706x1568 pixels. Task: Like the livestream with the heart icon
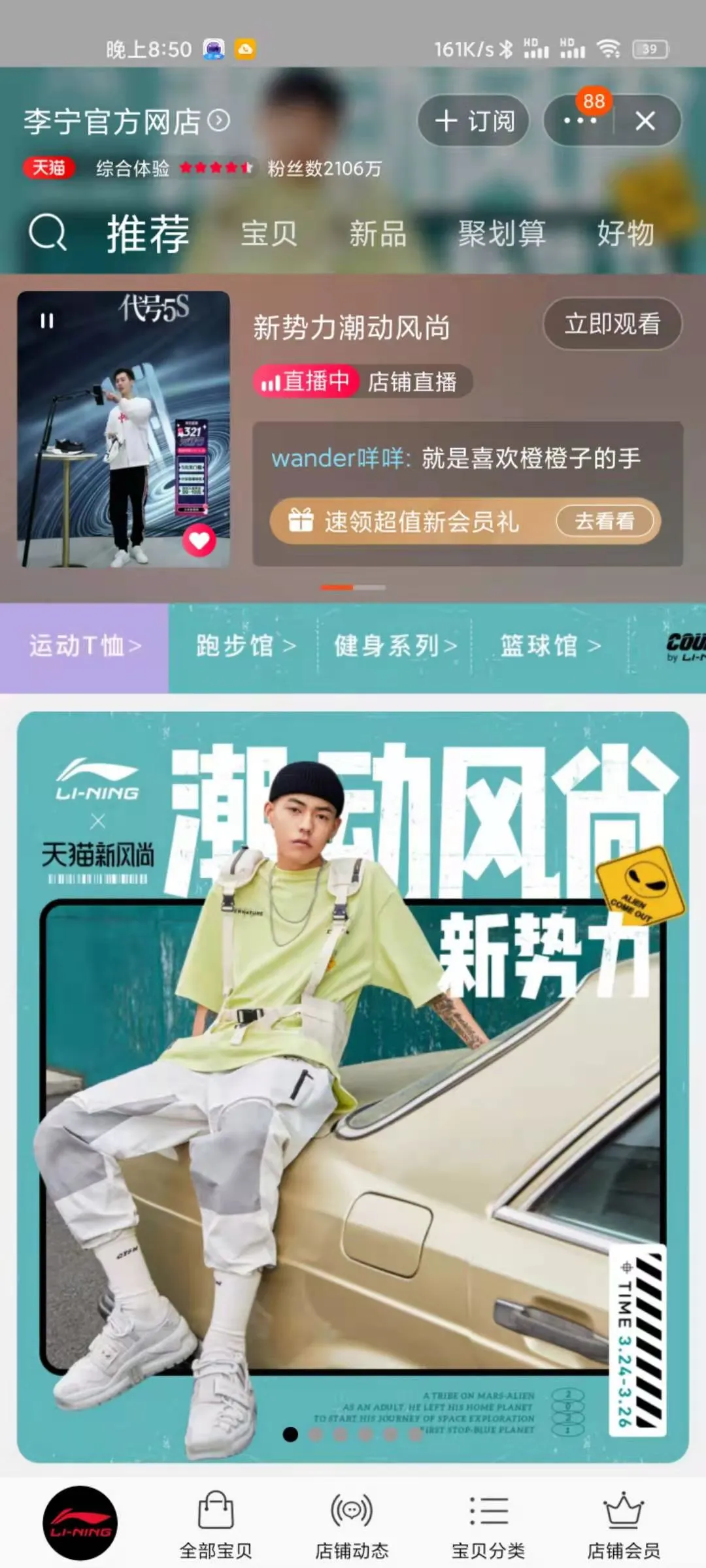pos(199,540)
